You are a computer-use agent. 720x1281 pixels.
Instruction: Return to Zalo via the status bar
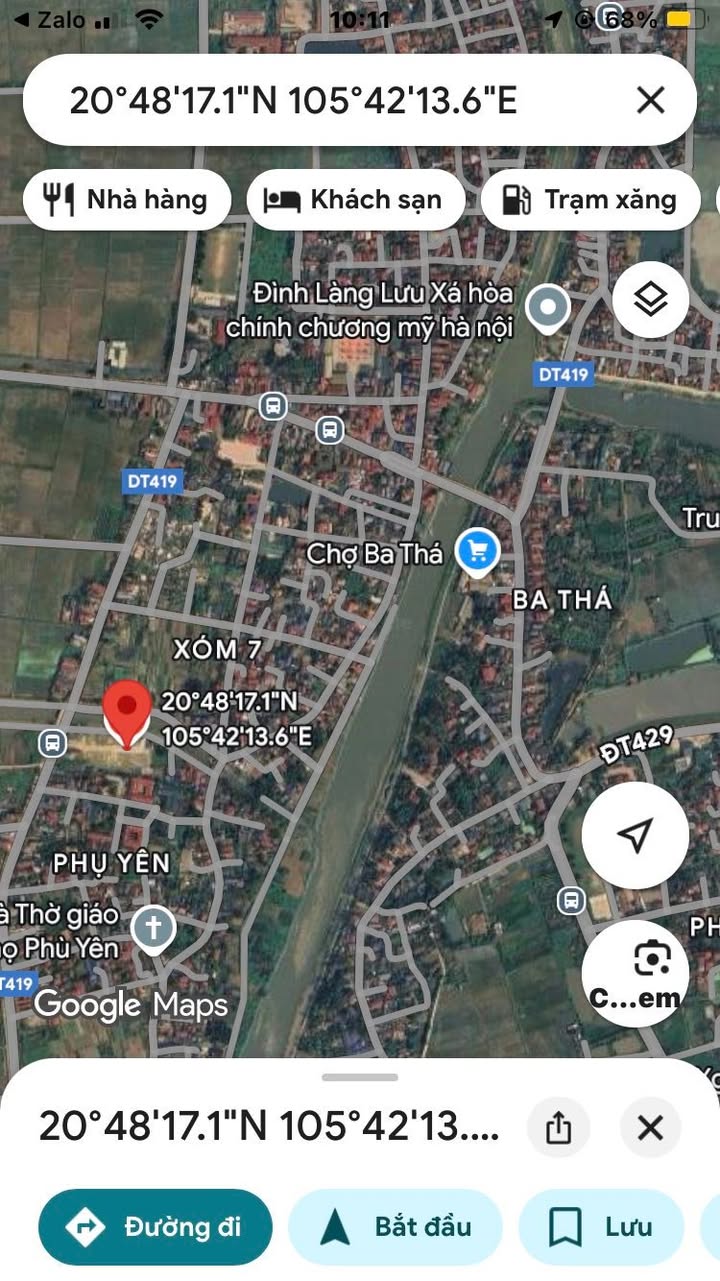point(50,19)
